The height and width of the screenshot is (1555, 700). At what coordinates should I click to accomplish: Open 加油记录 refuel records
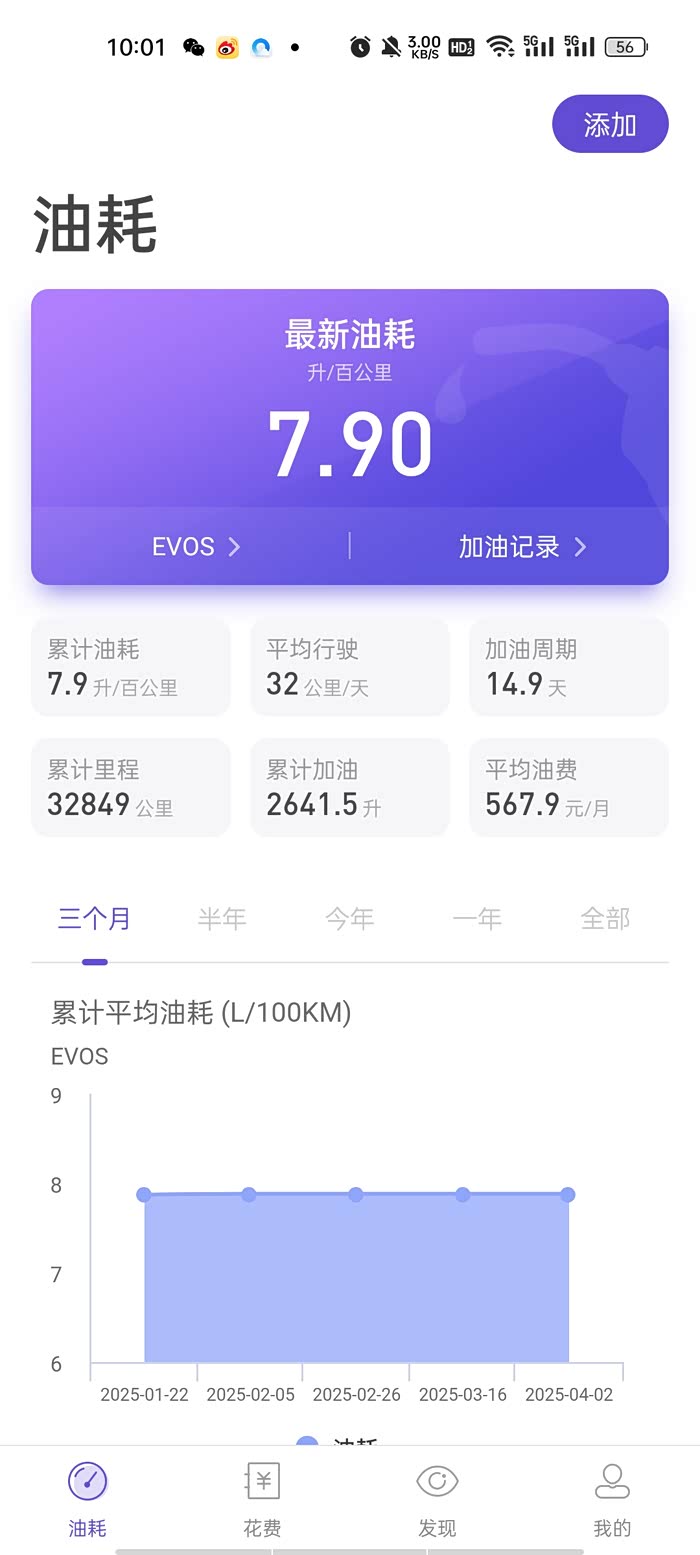[522, 546]
